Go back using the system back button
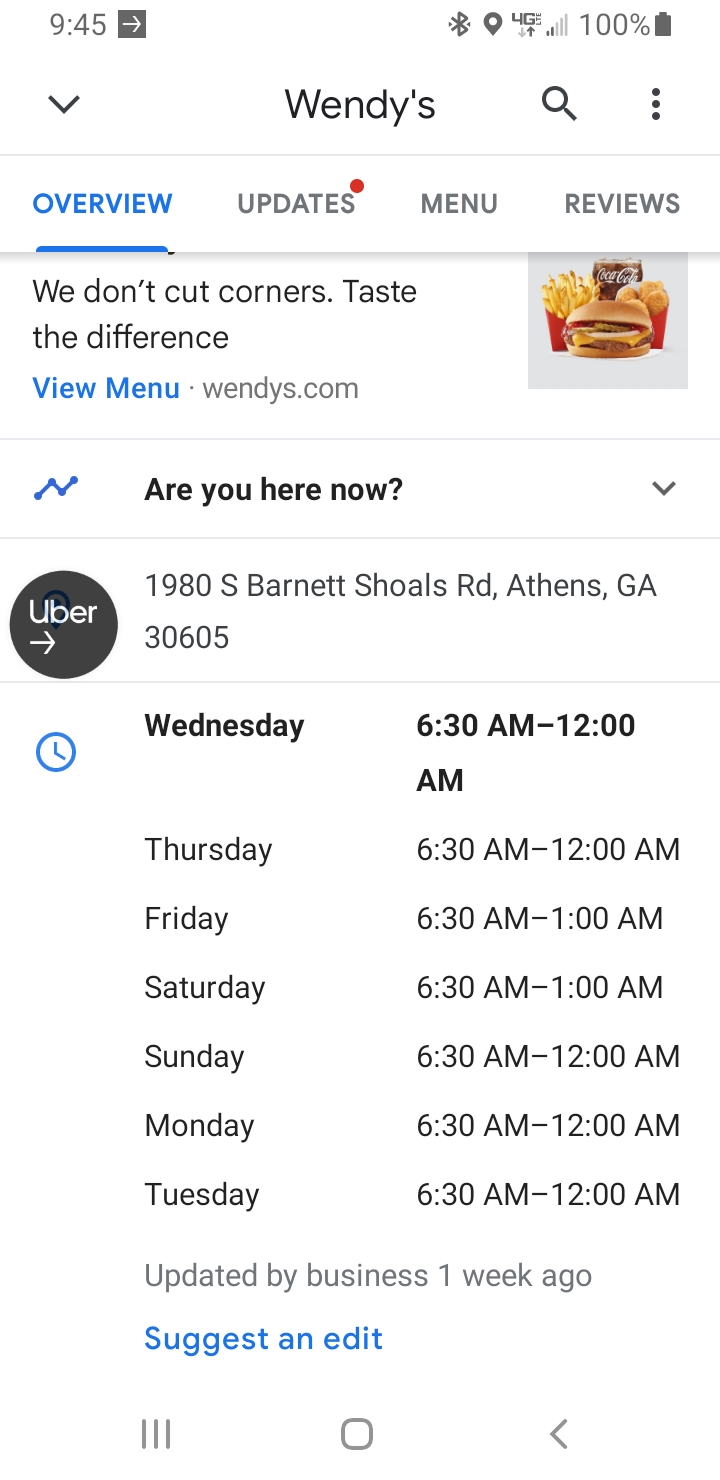 (559, 1434)
